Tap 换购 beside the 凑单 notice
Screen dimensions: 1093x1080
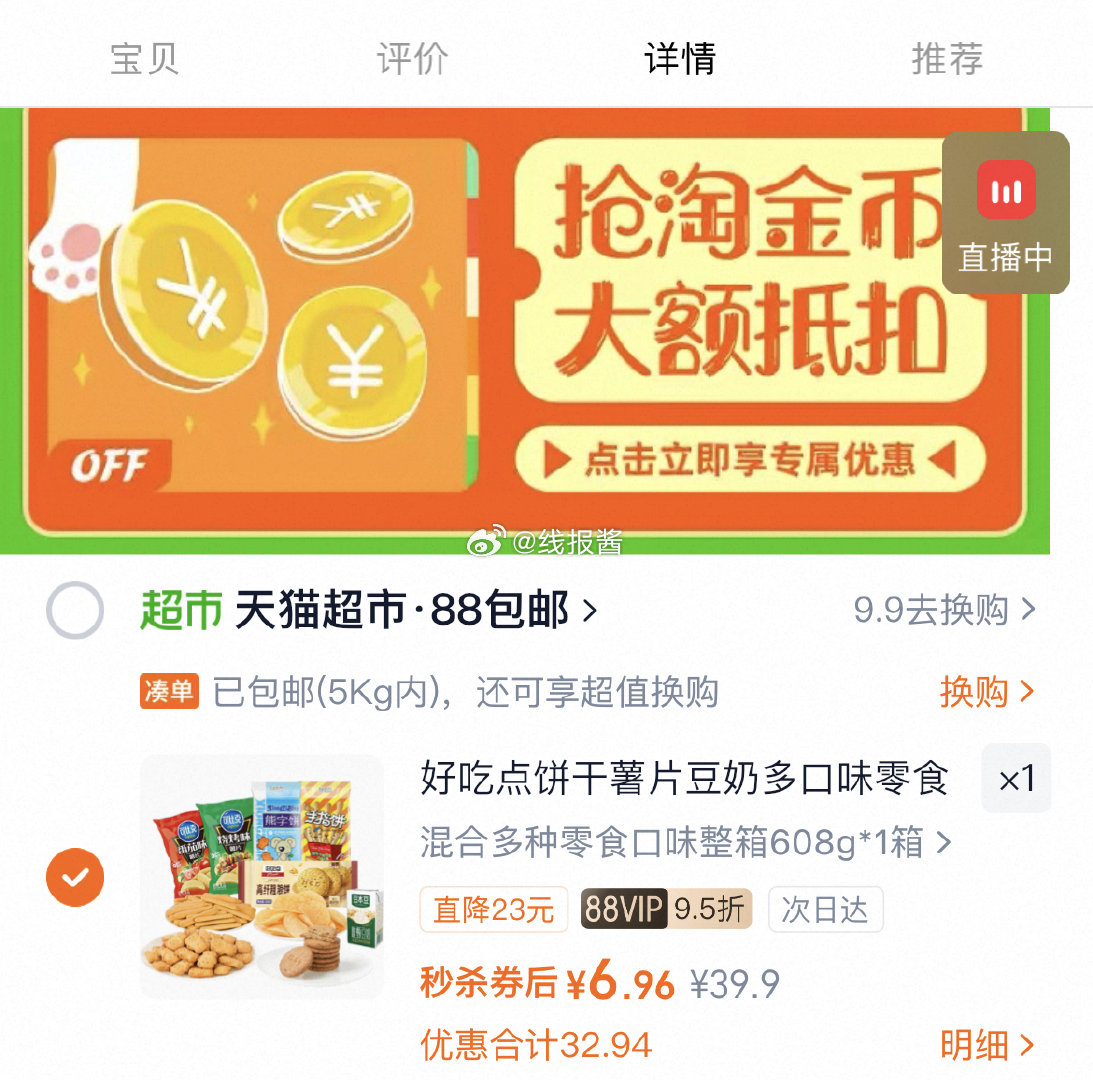[x=986, y=691]
